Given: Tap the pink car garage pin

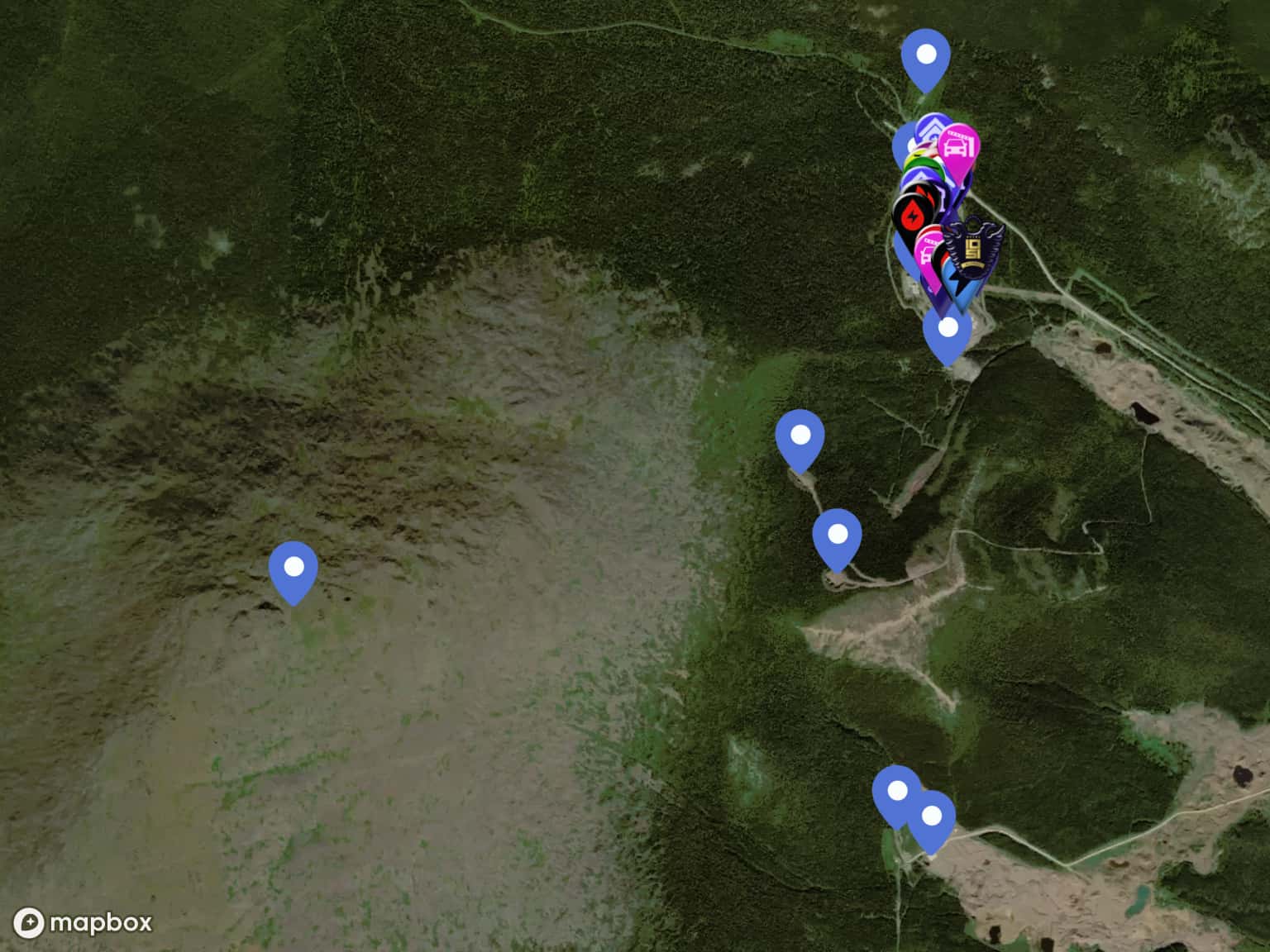Looking at the screenshot, I should pyautogui.click(x=960, y=146).
